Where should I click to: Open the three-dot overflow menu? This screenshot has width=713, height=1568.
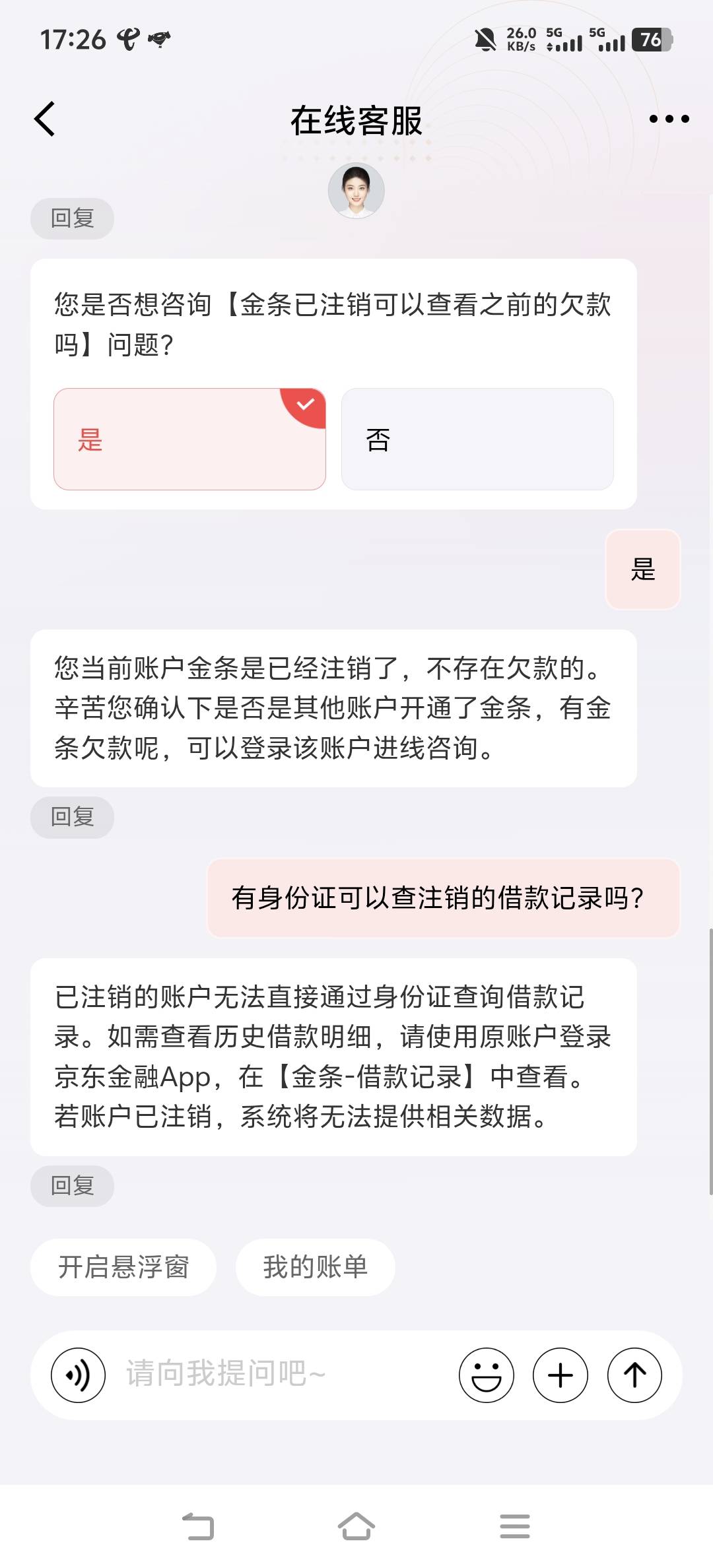[669, 119]
